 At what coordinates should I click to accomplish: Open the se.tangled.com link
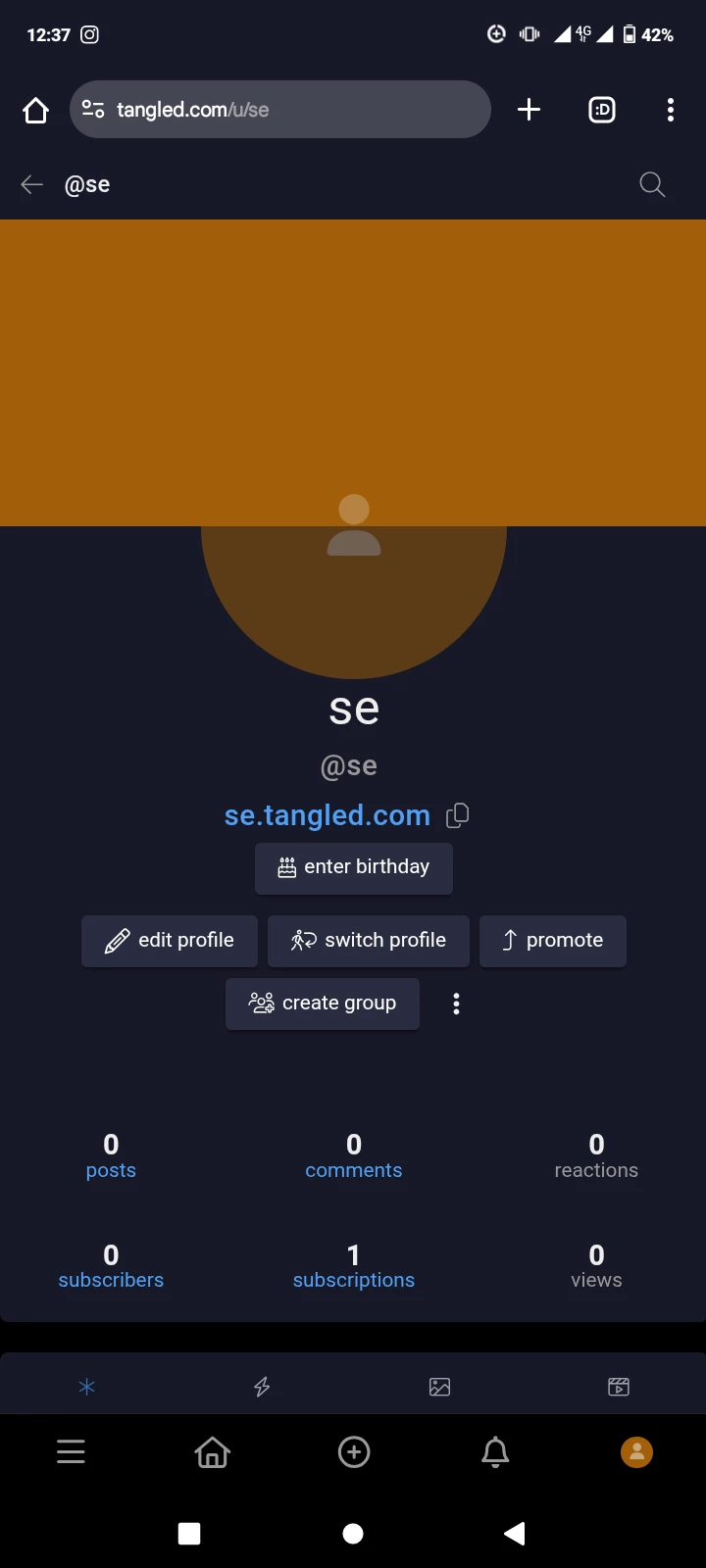click(x=328, y=815)
